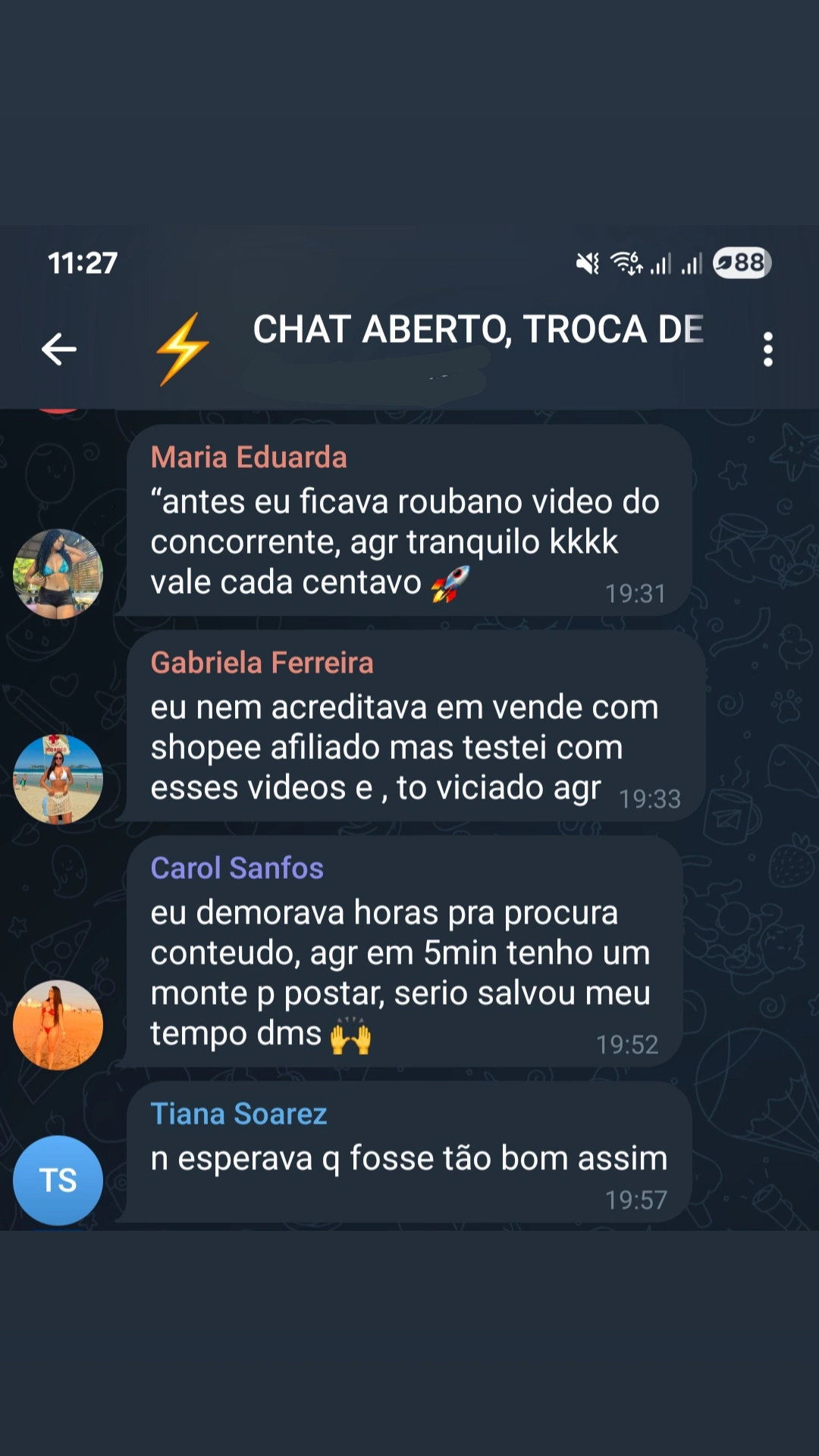The height and width of the screenshot is (1456, 819).
Task: Open the three-dot overflow menu
Action: click(x=767, y=350)
